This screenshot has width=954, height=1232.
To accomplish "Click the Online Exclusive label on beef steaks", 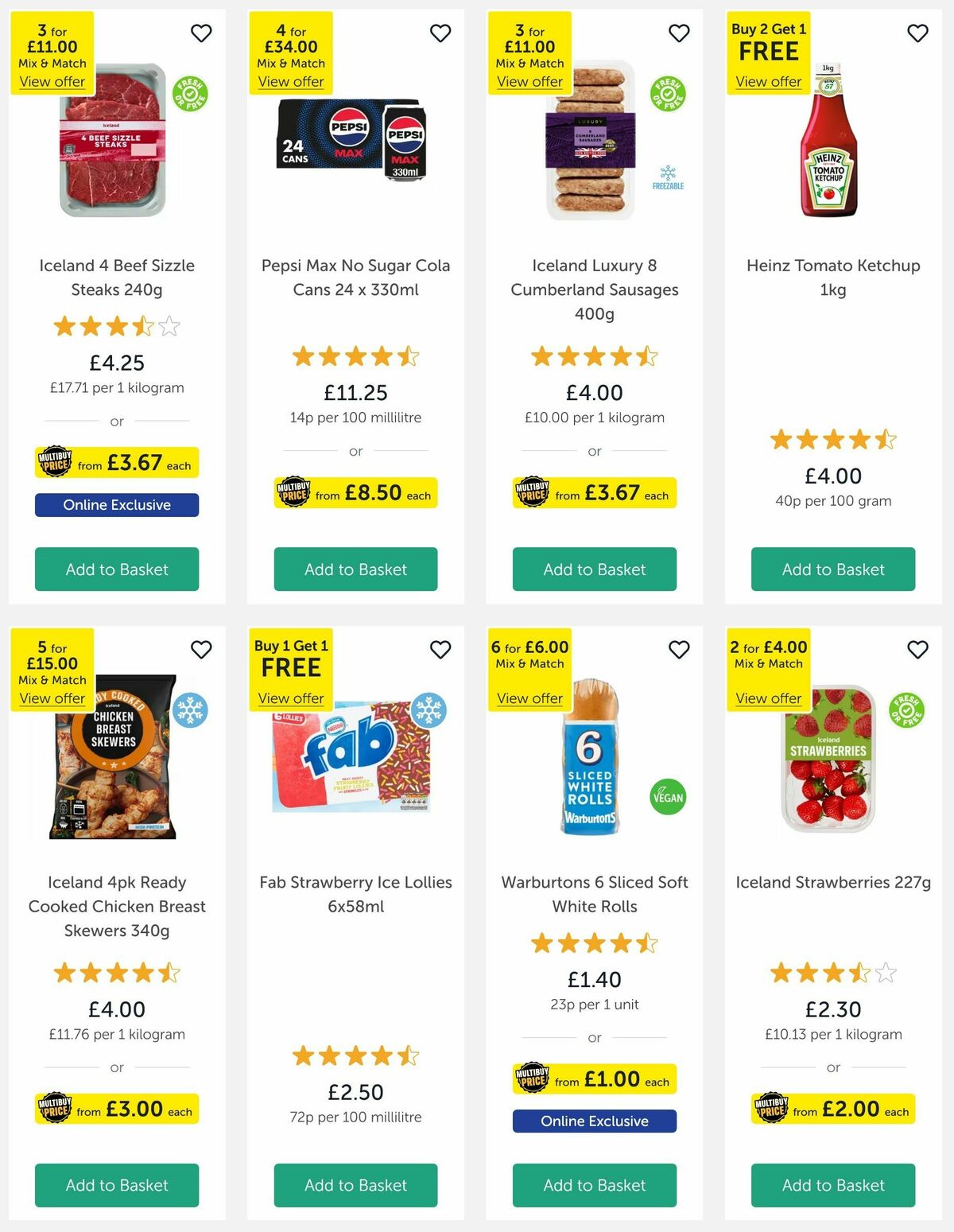I will pyautogui.click(x=116, y=505).
